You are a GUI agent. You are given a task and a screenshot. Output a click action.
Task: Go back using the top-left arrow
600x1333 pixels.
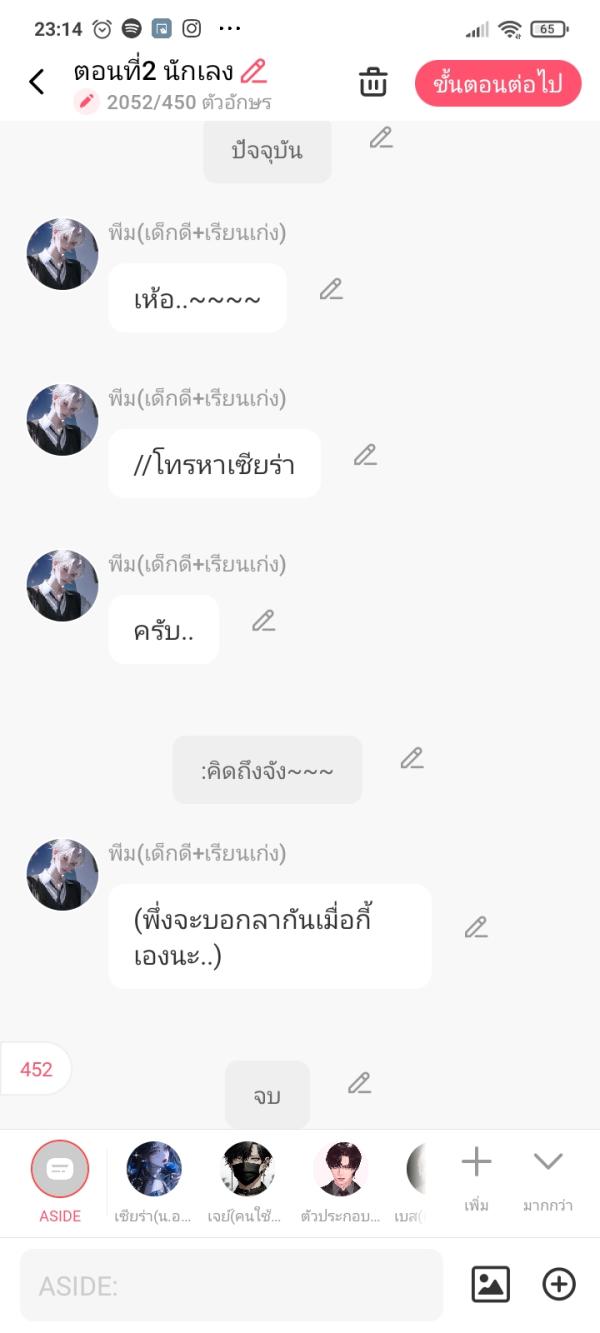[37, 82]
